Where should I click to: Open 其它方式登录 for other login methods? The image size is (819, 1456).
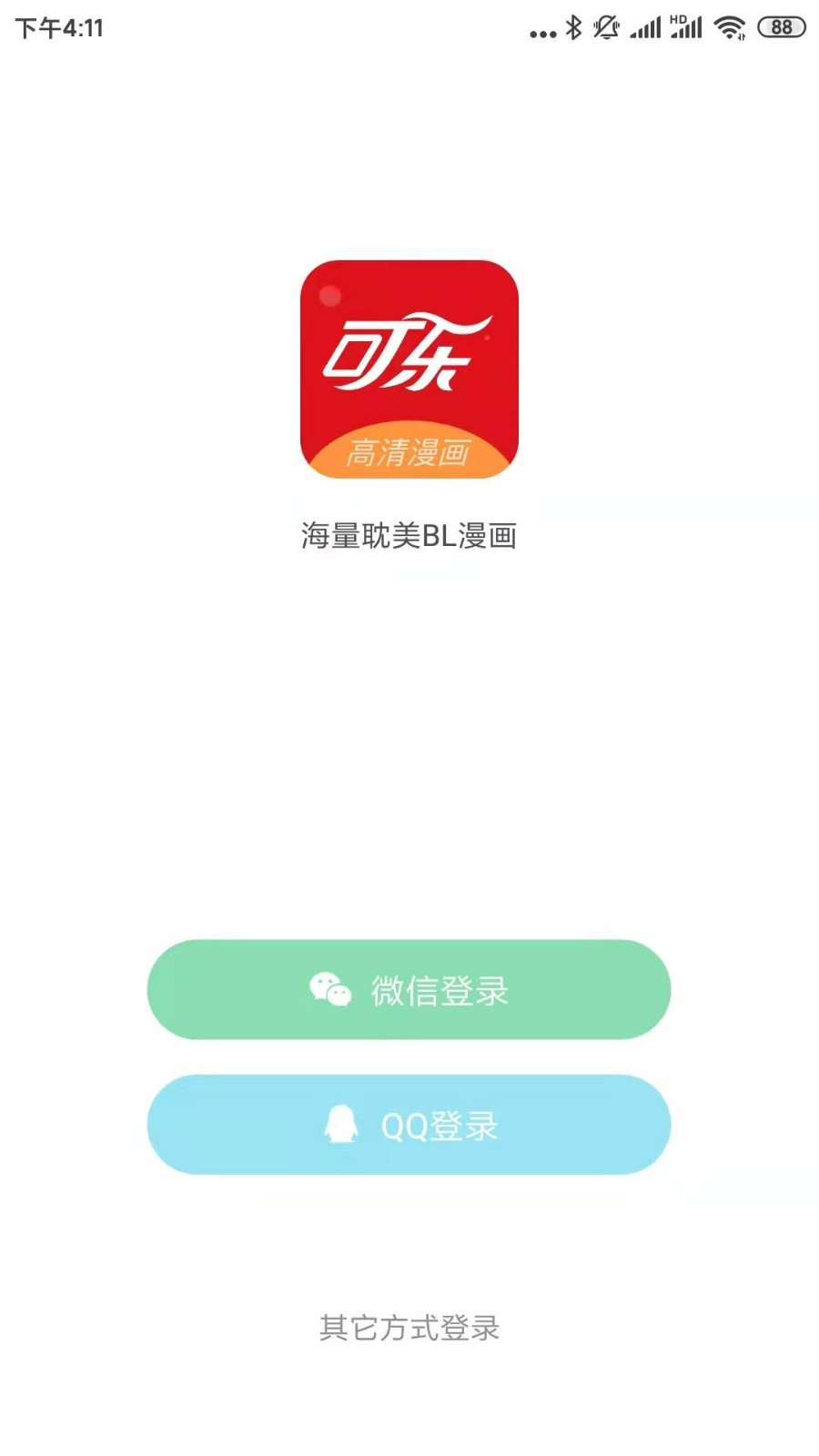click(x=409, y=1329)
